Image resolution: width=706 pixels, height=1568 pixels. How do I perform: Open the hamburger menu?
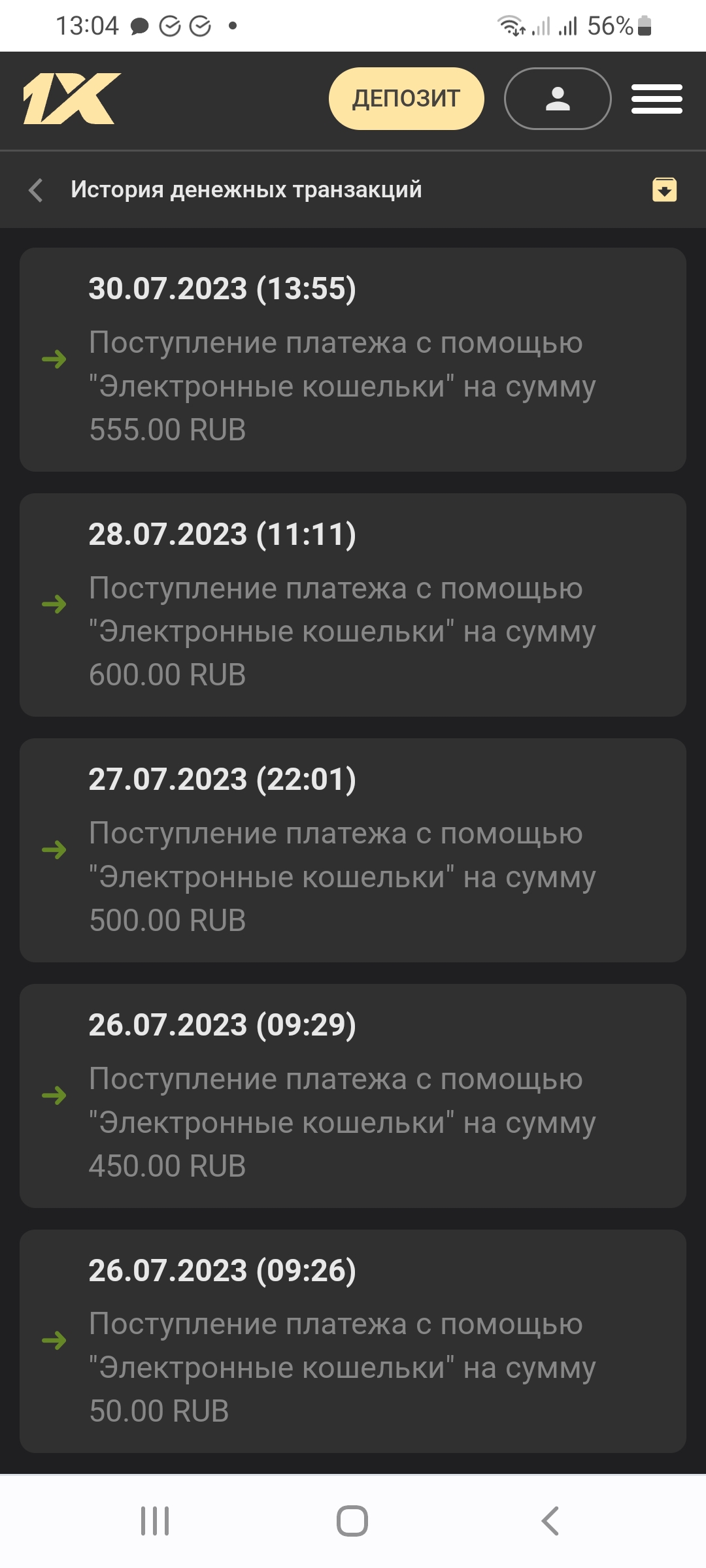(656, 99)
